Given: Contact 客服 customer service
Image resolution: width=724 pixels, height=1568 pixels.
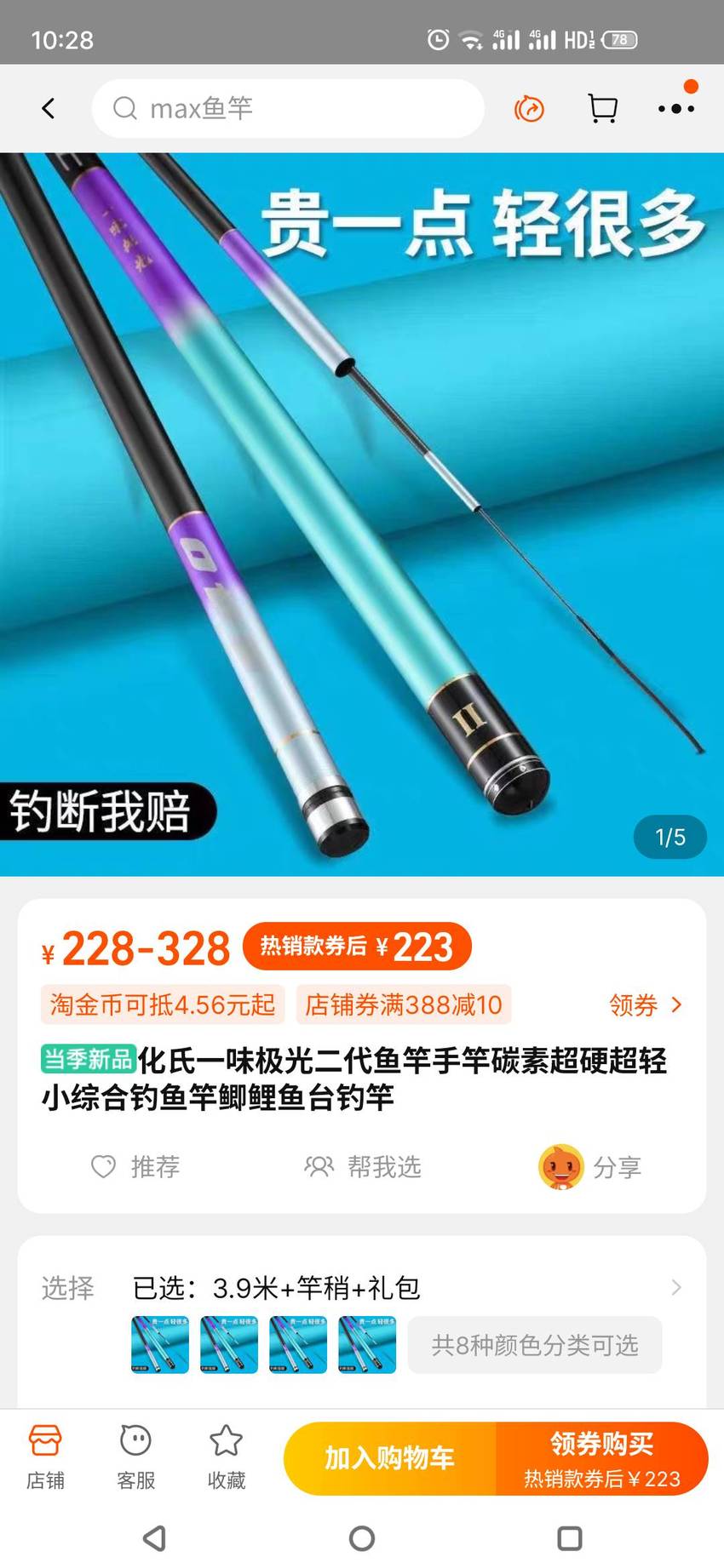Looking at the screenshot, I should pos(135,1457).
